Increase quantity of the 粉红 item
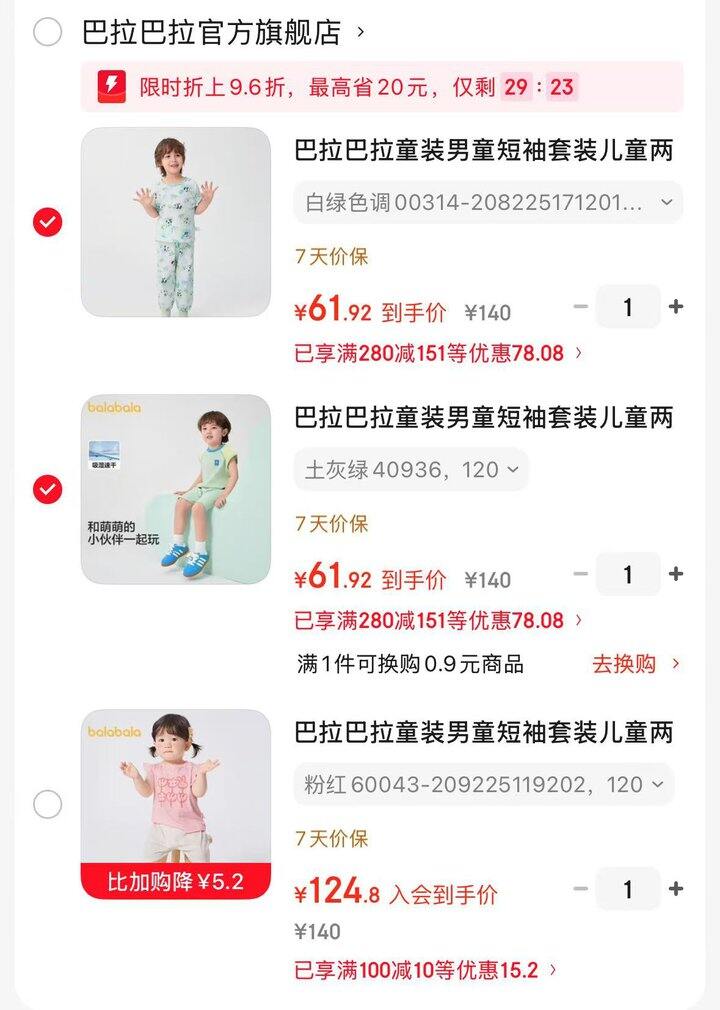720x1010 pixels. 676,888
